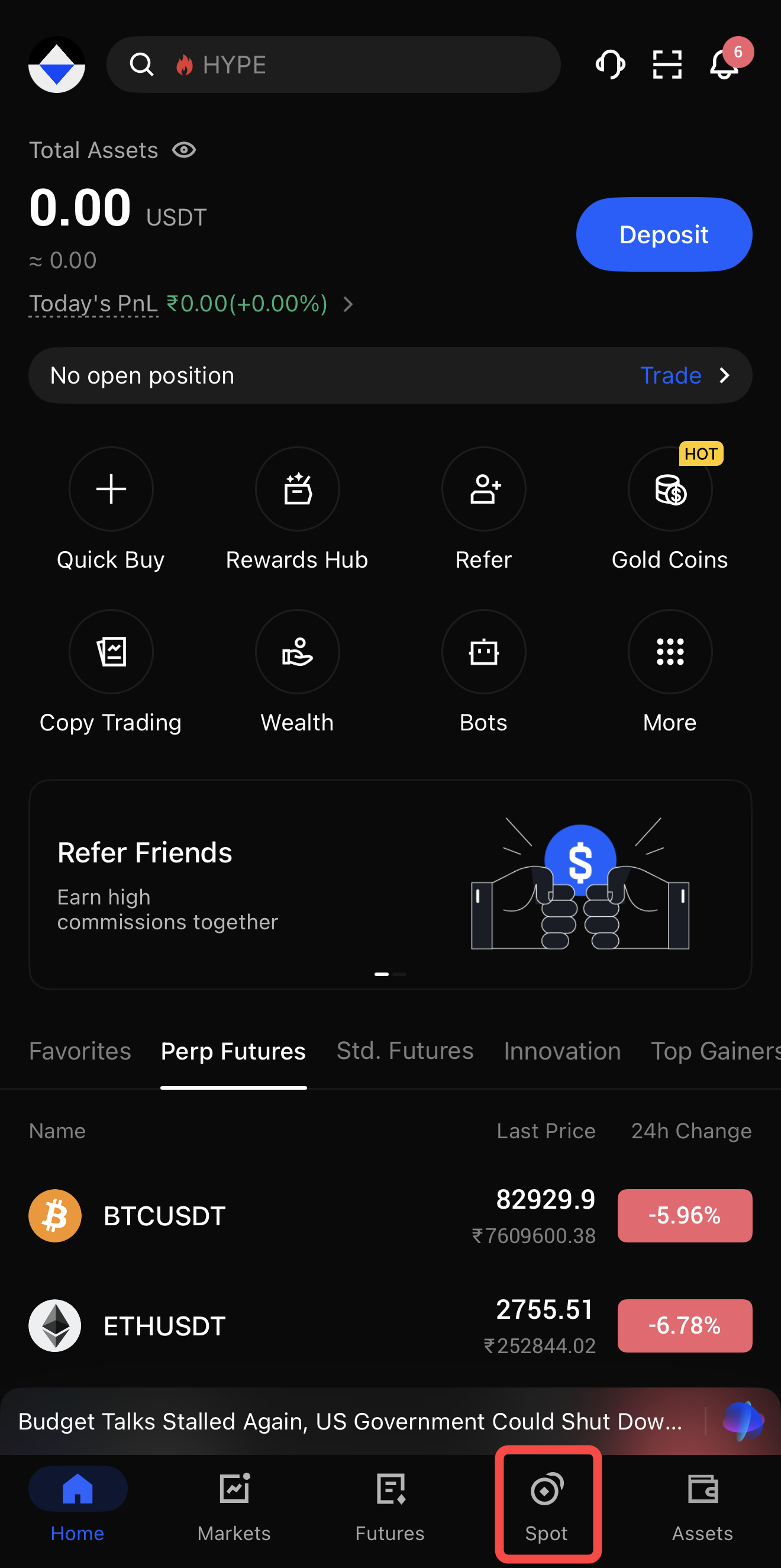The image size is (781, 1568).
Task: Show More shortcuts
Action: click(x=670, y=652)
